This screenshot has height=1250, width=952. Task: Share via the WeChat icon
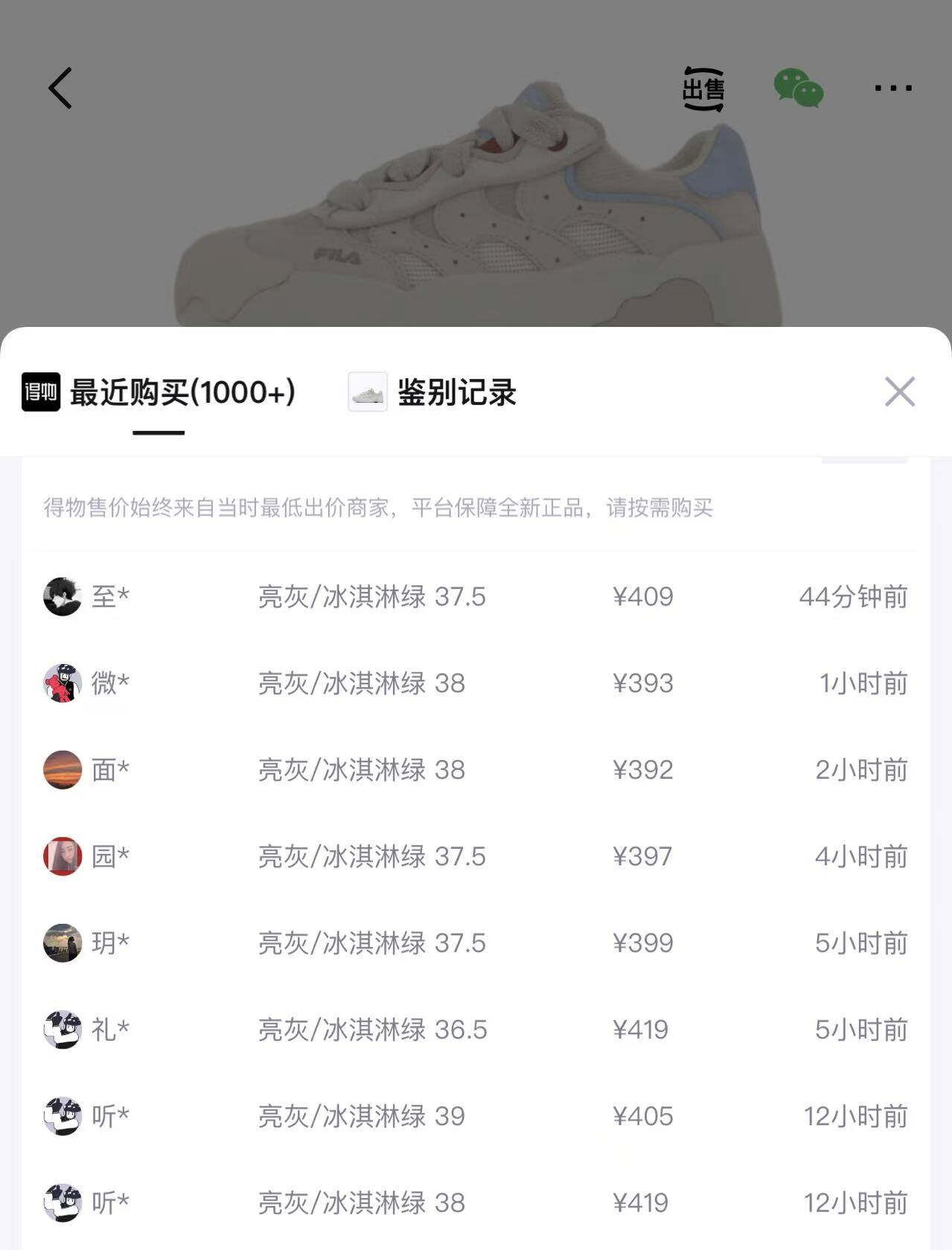[799, 89]
